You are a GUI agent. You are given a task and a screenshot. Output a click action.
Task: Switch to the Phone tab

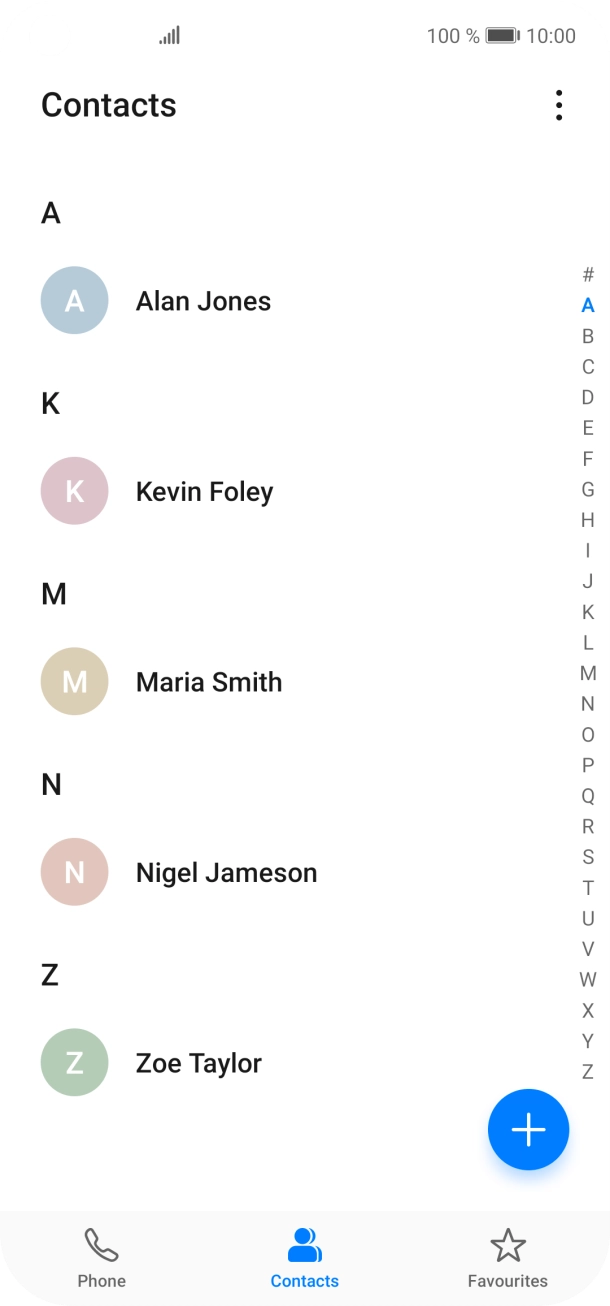click(102, 1258)
